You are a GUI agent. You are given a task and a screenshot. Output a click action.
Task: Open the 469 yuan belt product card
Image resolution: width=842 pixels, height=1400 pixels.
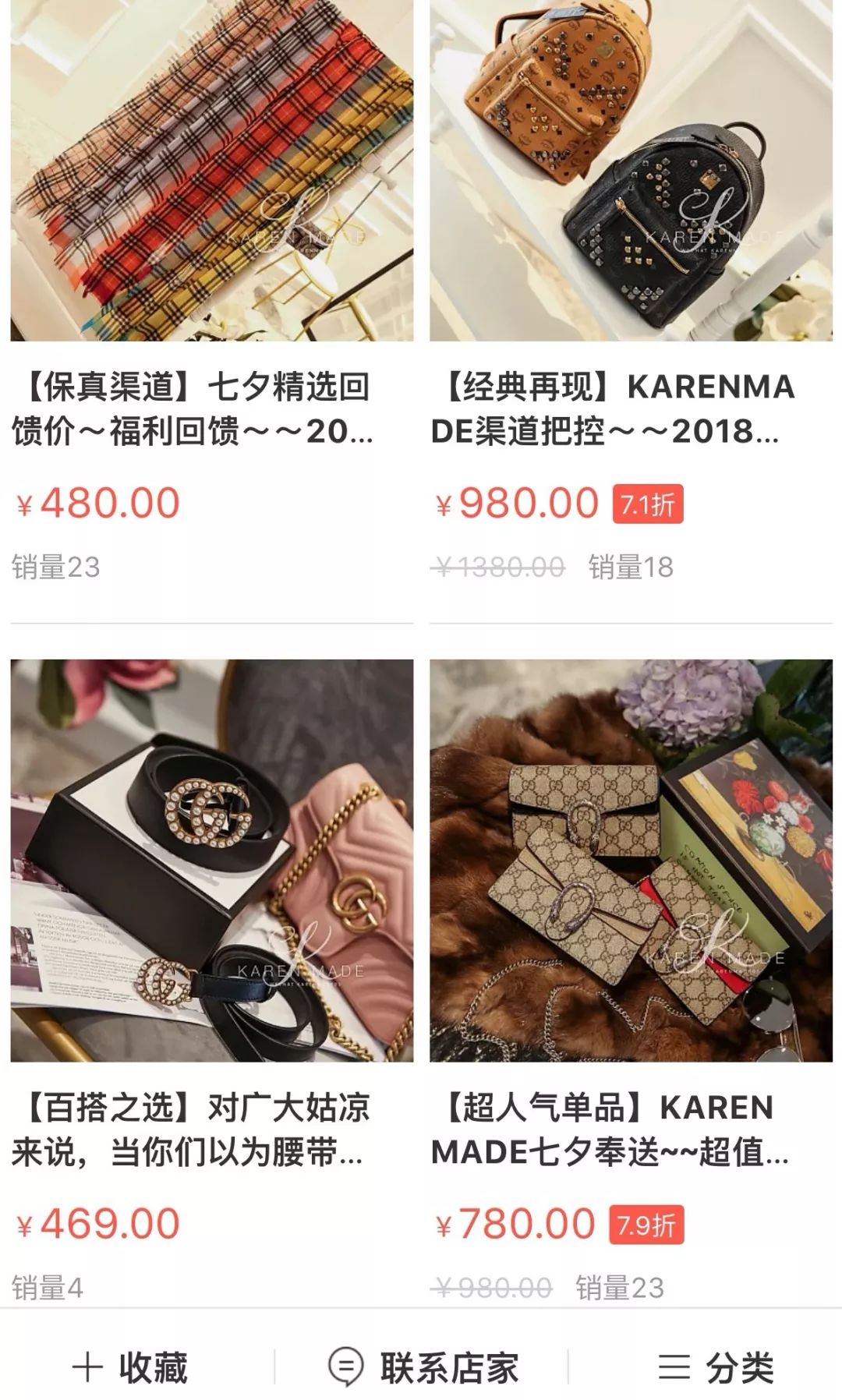pyautogui.click(x=211, y=860)
